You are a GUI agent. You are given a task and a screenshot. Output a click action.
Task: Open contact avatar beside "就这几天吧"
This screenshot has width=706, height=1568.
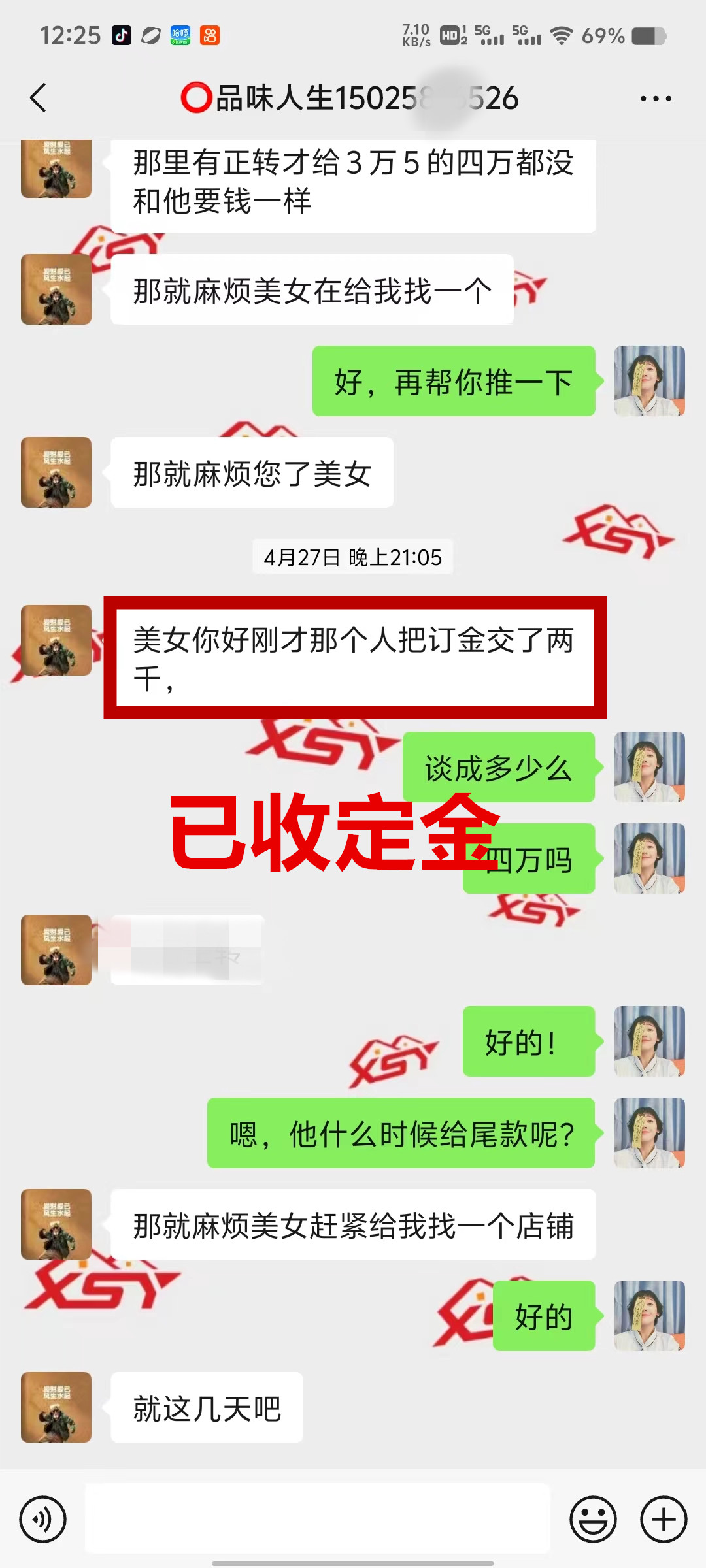[x=56, y=1407]
